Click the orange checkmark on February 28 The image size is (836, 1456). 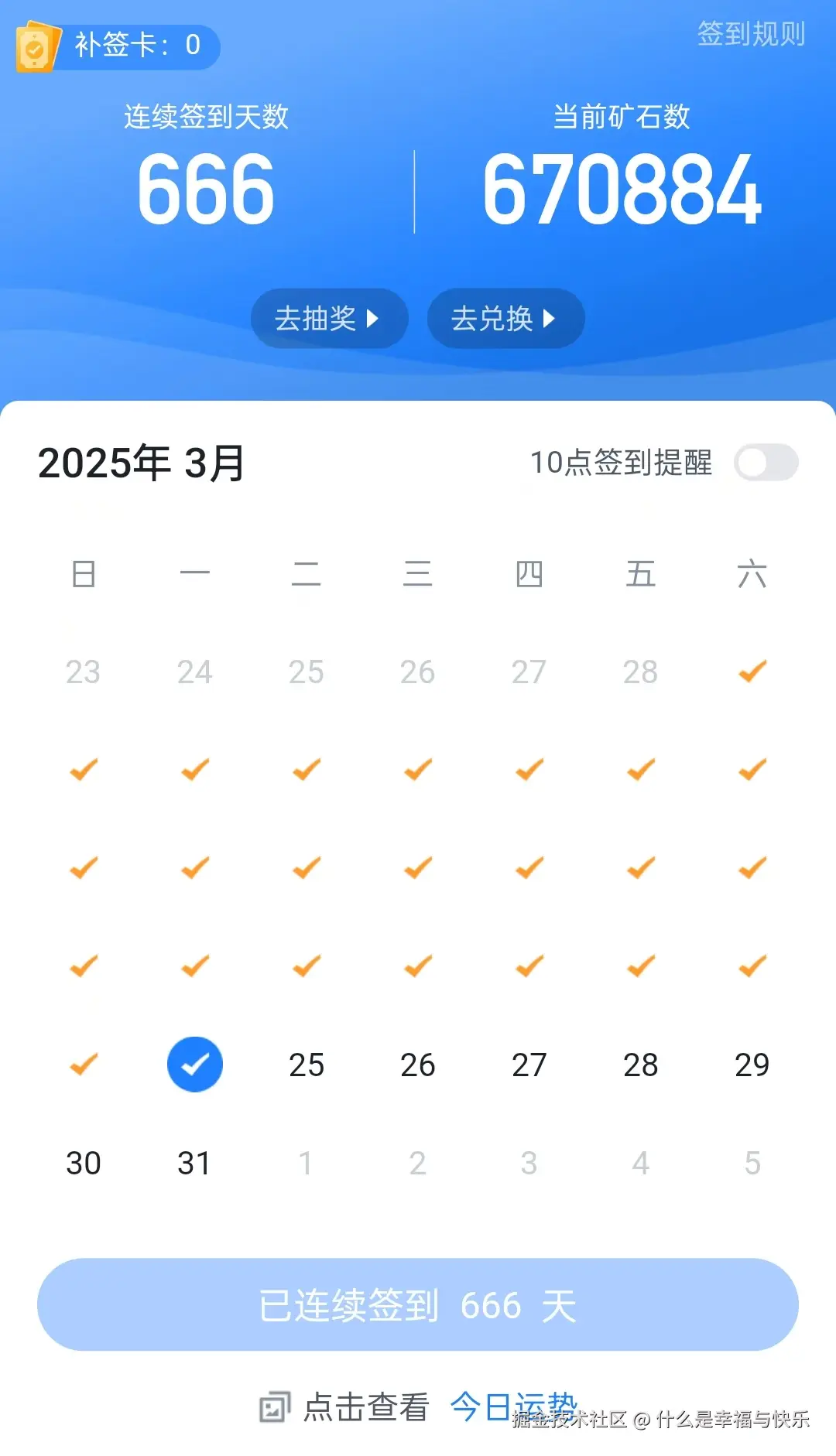click(x=640, y=672)
